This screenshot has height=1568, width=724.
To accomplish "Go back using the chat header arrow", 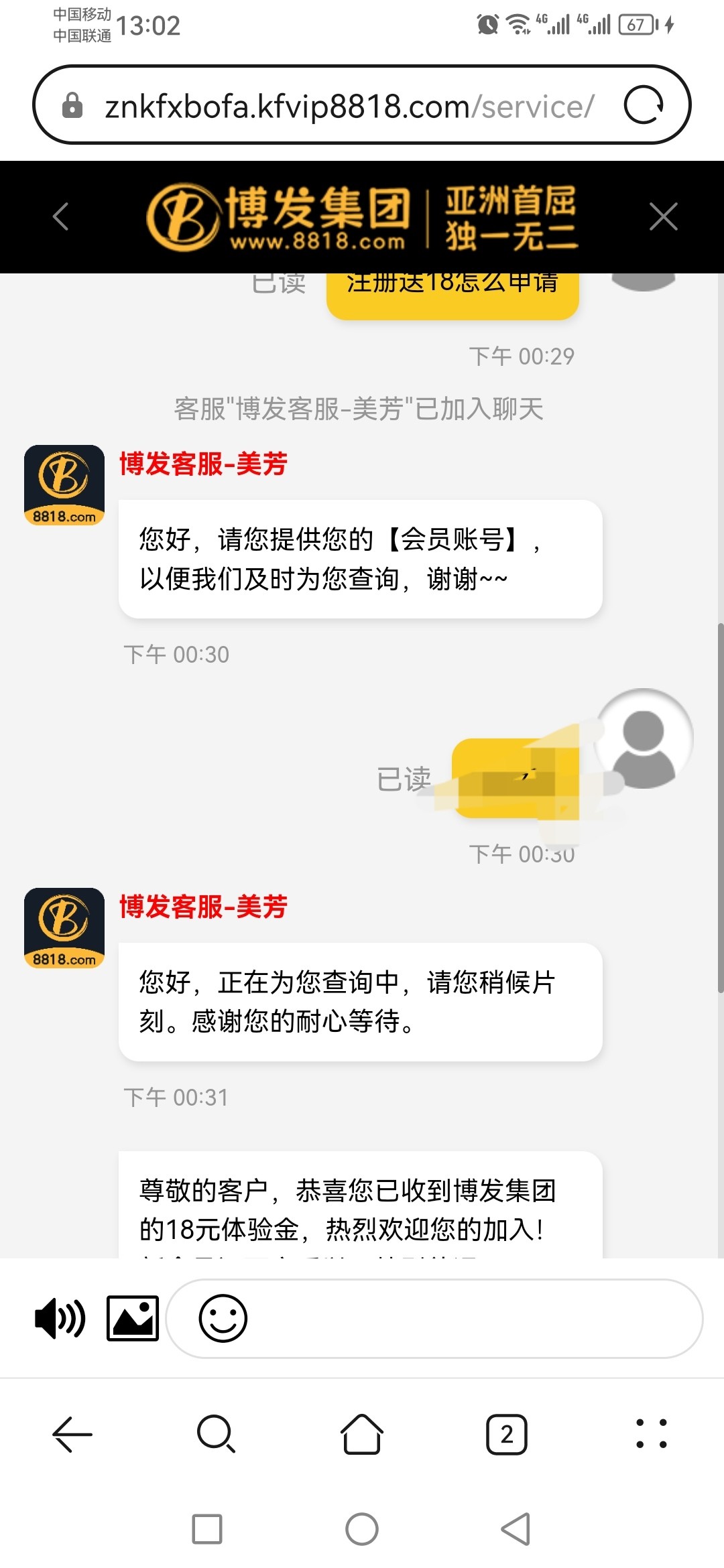I will 61,216.
